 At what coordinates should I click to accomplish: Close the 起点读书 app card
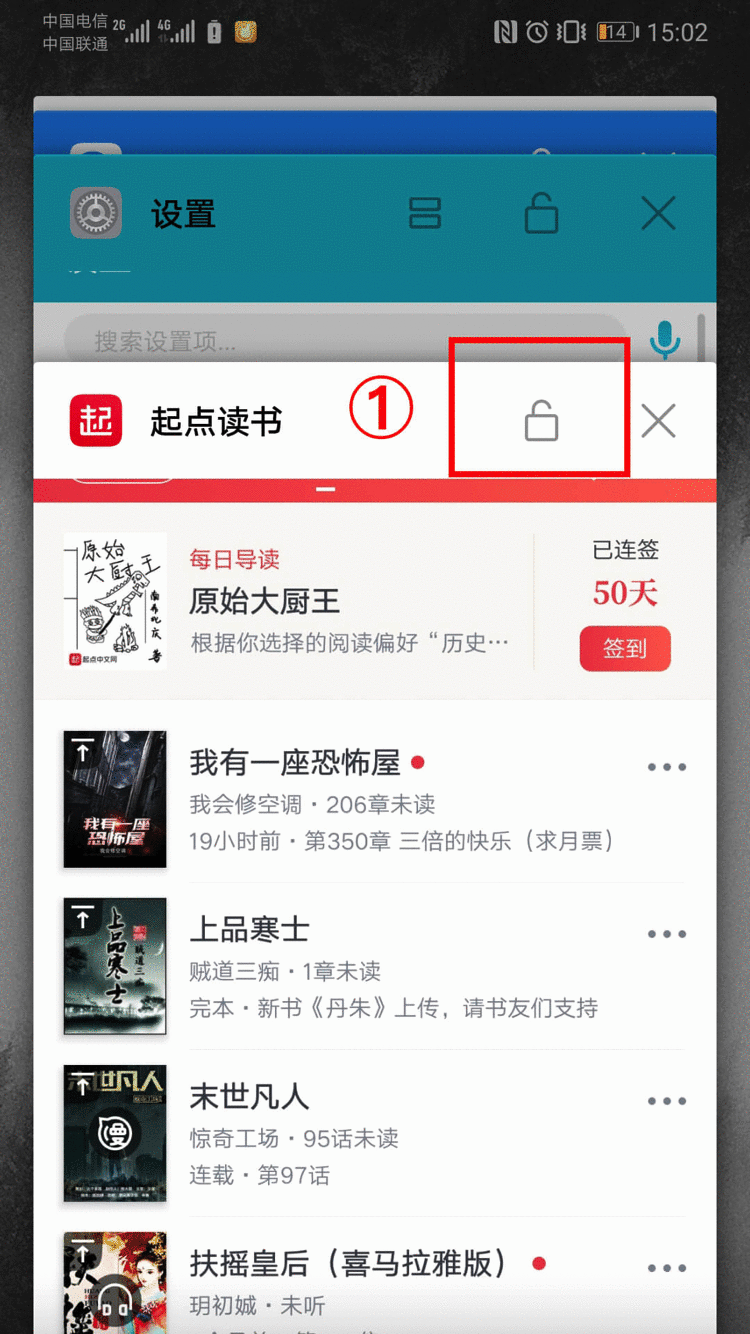point(658,421)
